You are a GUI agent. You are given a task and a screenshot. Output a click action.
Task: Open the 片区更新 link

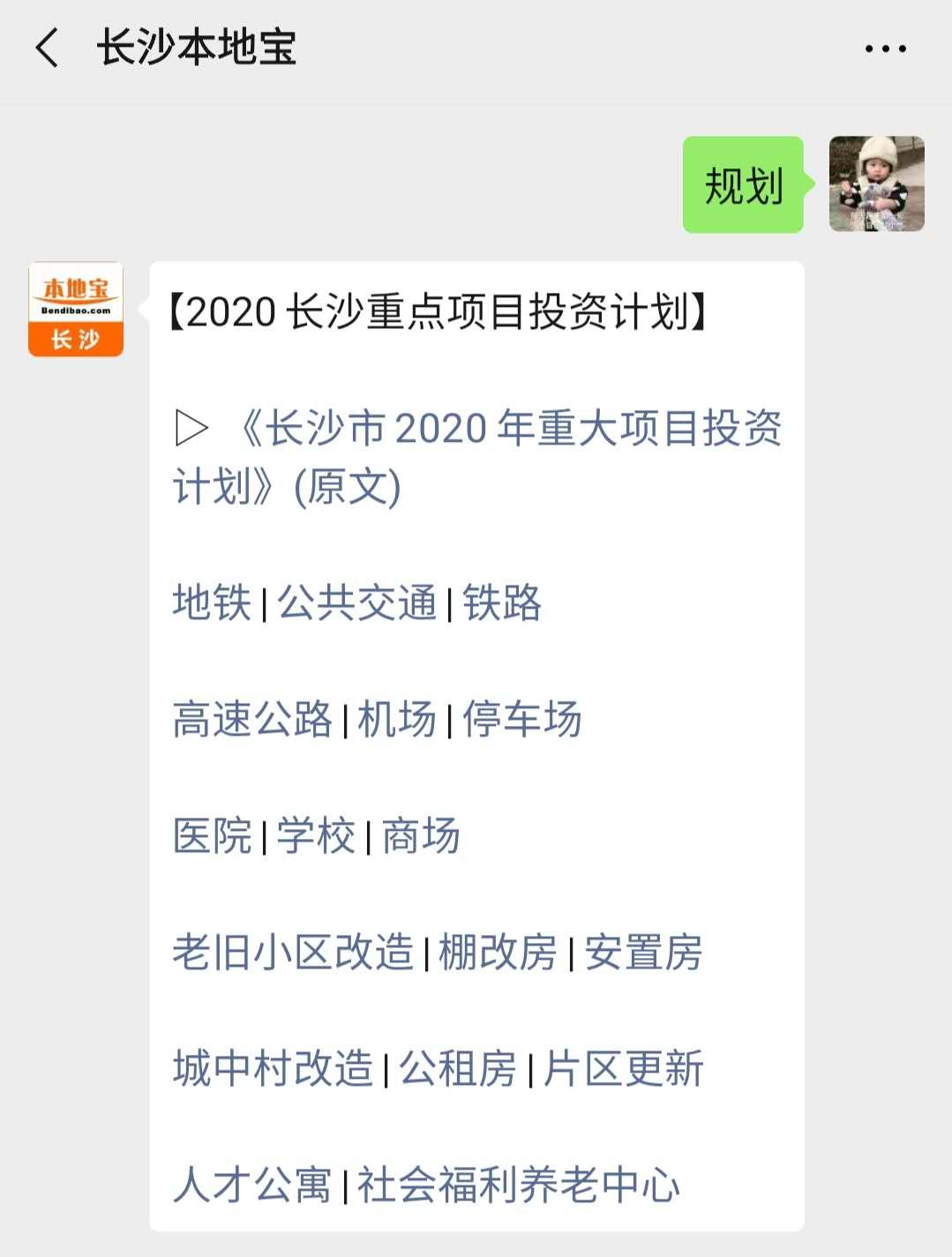pos(623,1069)
